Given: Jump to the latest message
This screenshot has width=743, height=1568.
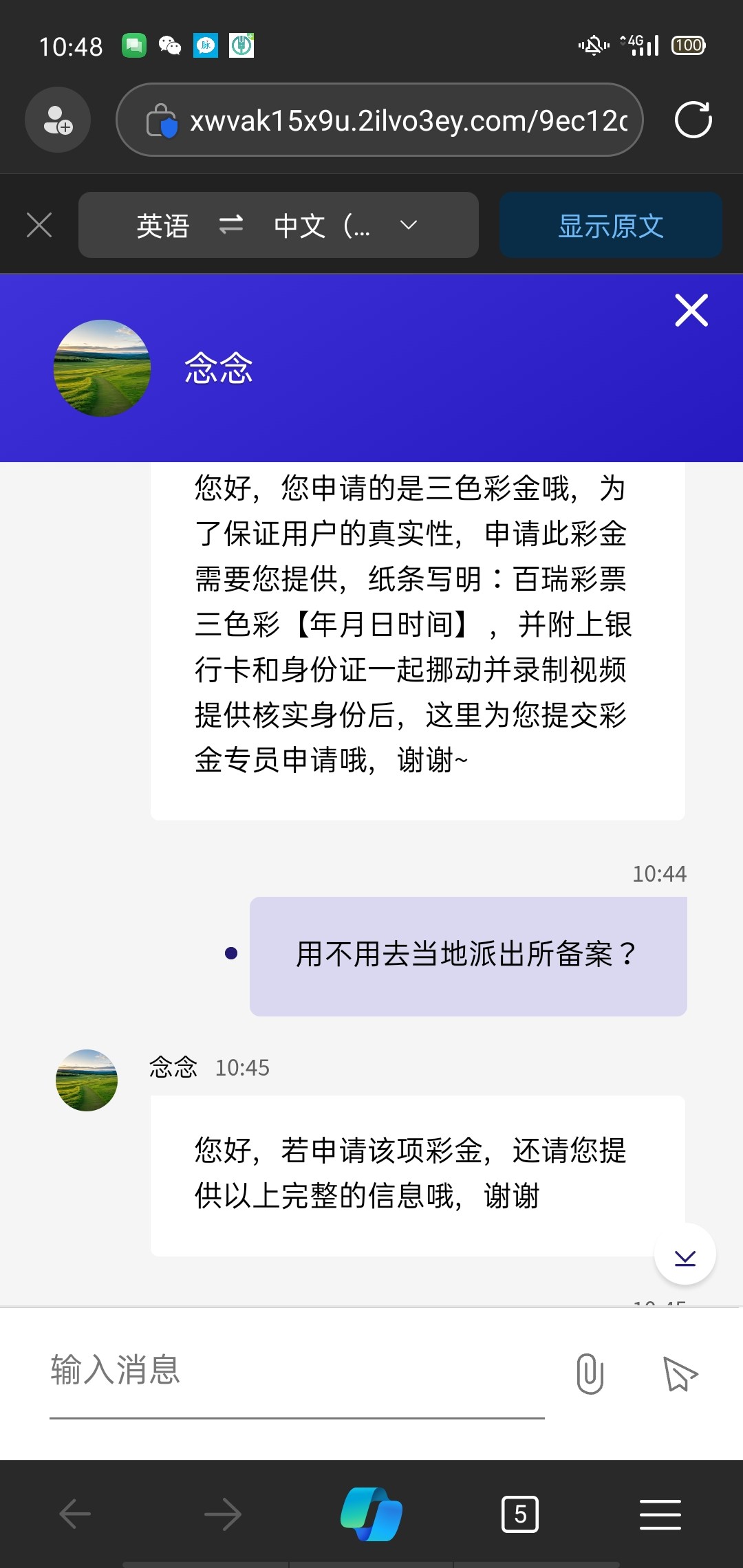Looking at the screenshot, I should [685, 1254].
